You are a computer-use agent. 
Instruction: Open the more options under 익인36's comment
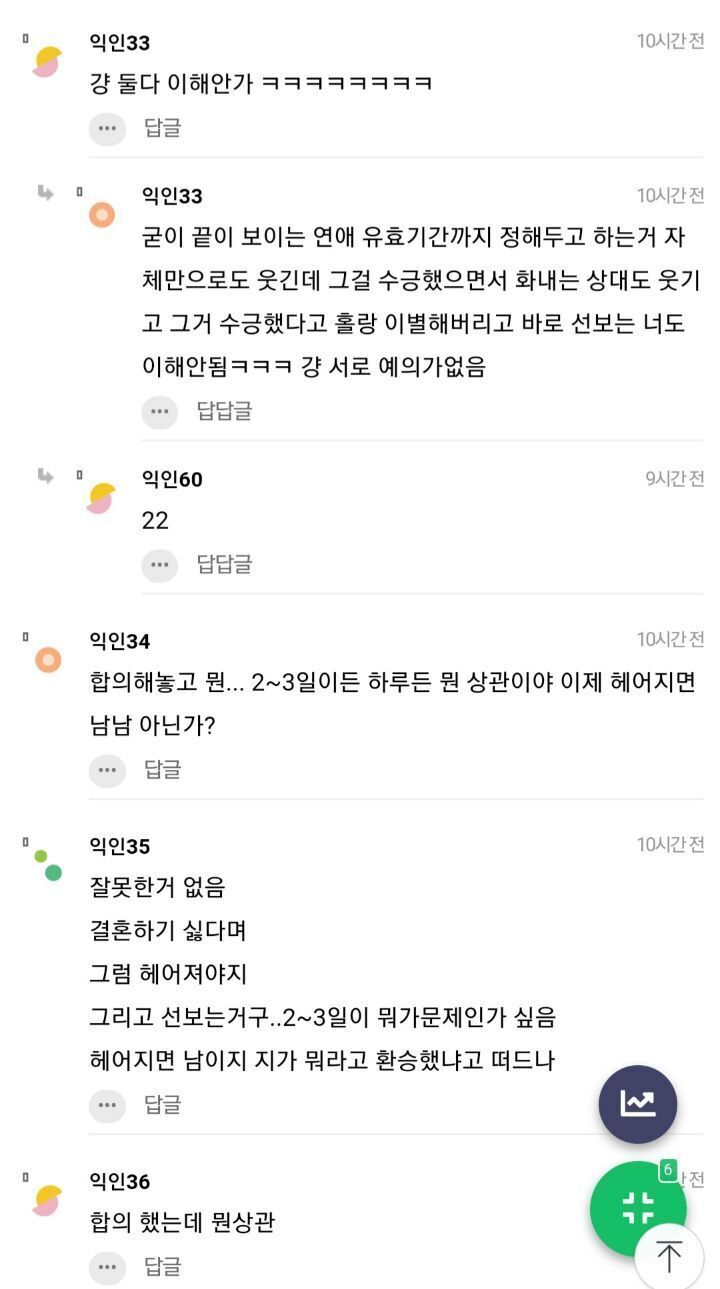point(107,1267)
